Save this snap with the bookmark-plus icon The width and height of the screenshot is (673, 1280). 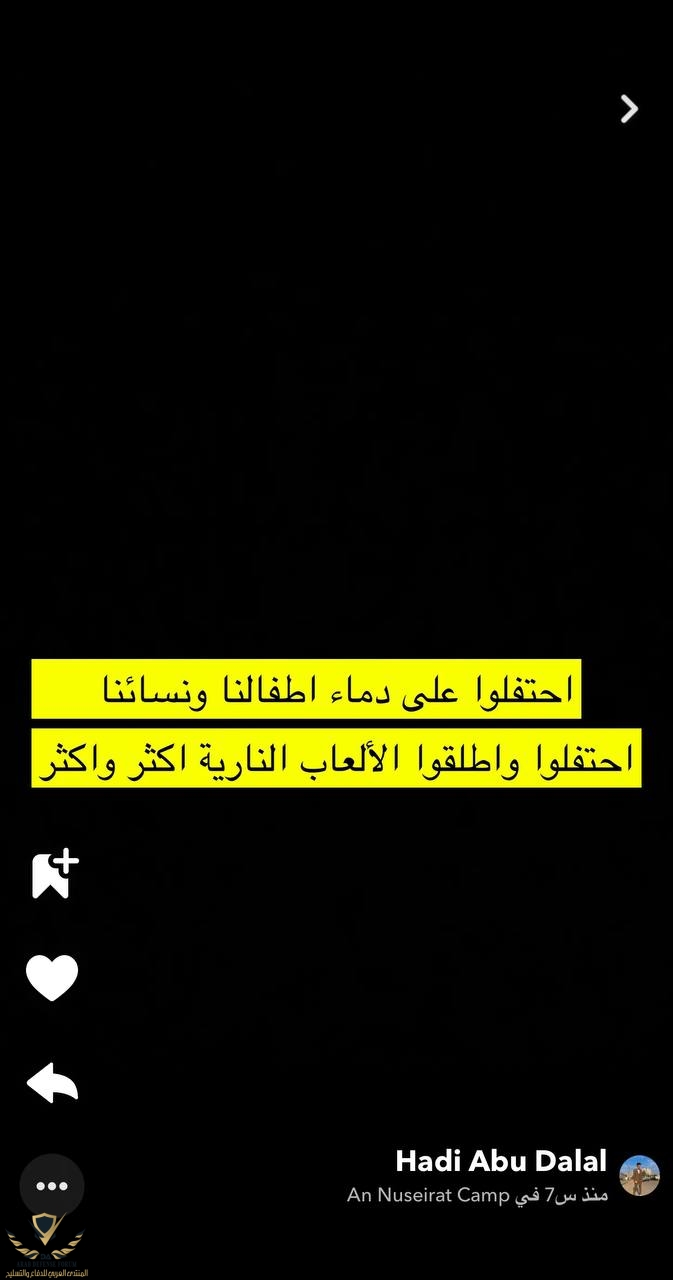[x=54, y=874]
